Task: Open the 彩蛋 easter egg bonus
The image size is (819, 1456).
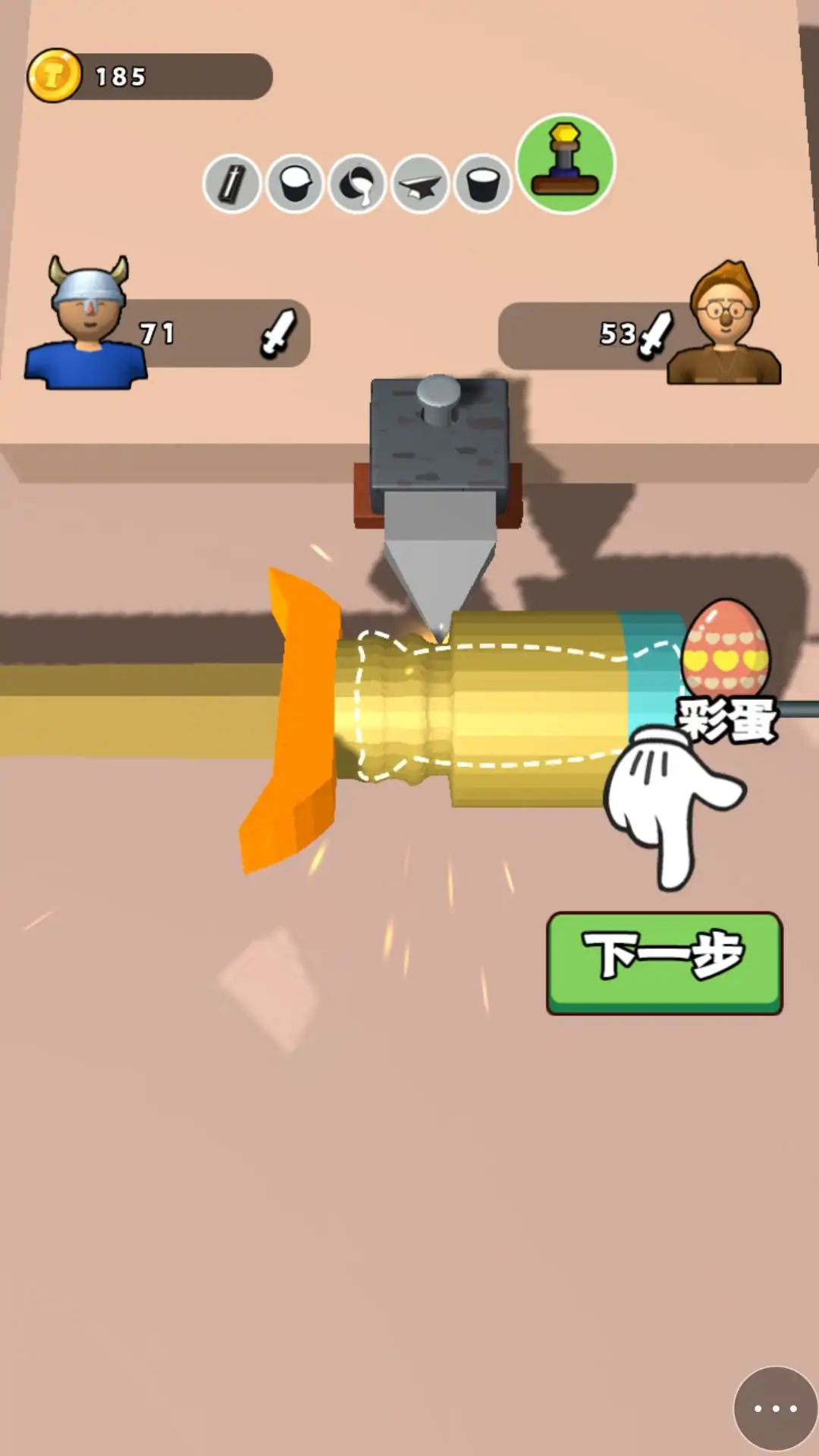Action: click(726, 667)
